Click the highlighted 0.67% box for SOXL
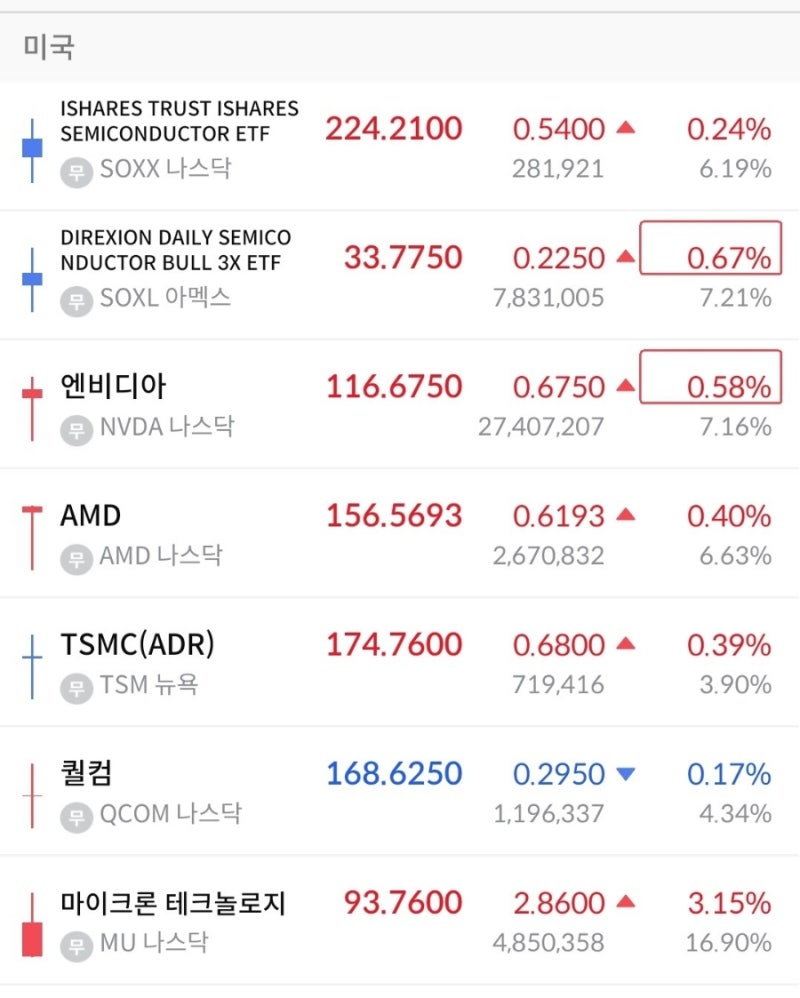The width and height of the screenshot is (800, 998). pos(710,257)
